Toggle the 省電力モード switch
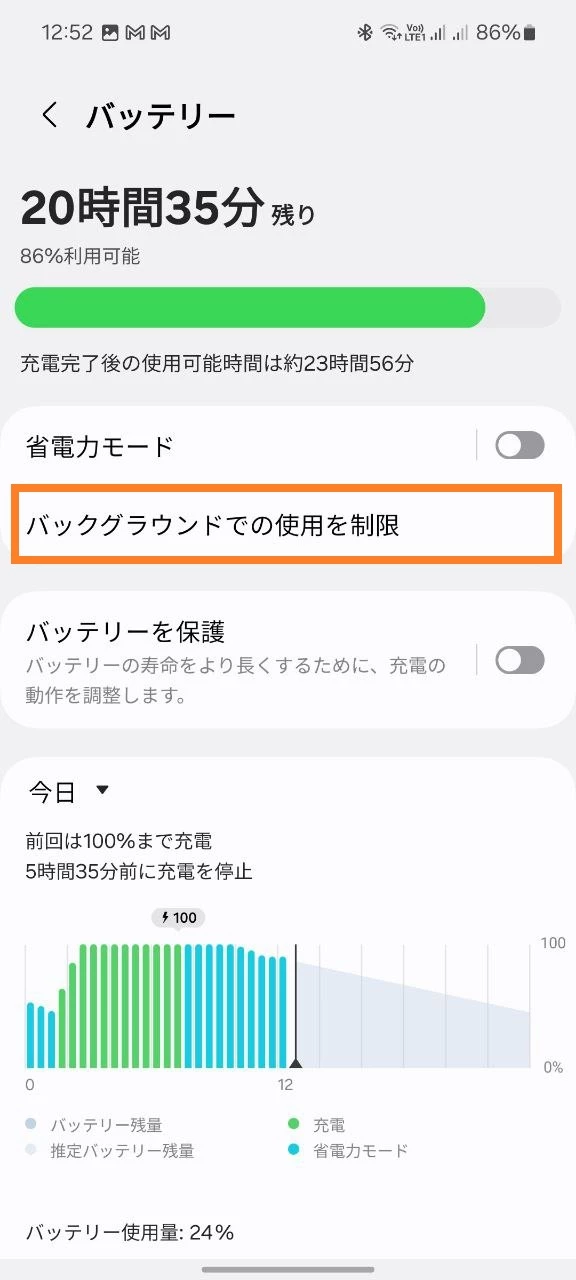The image size is (576, 1280). click(520, 446)
